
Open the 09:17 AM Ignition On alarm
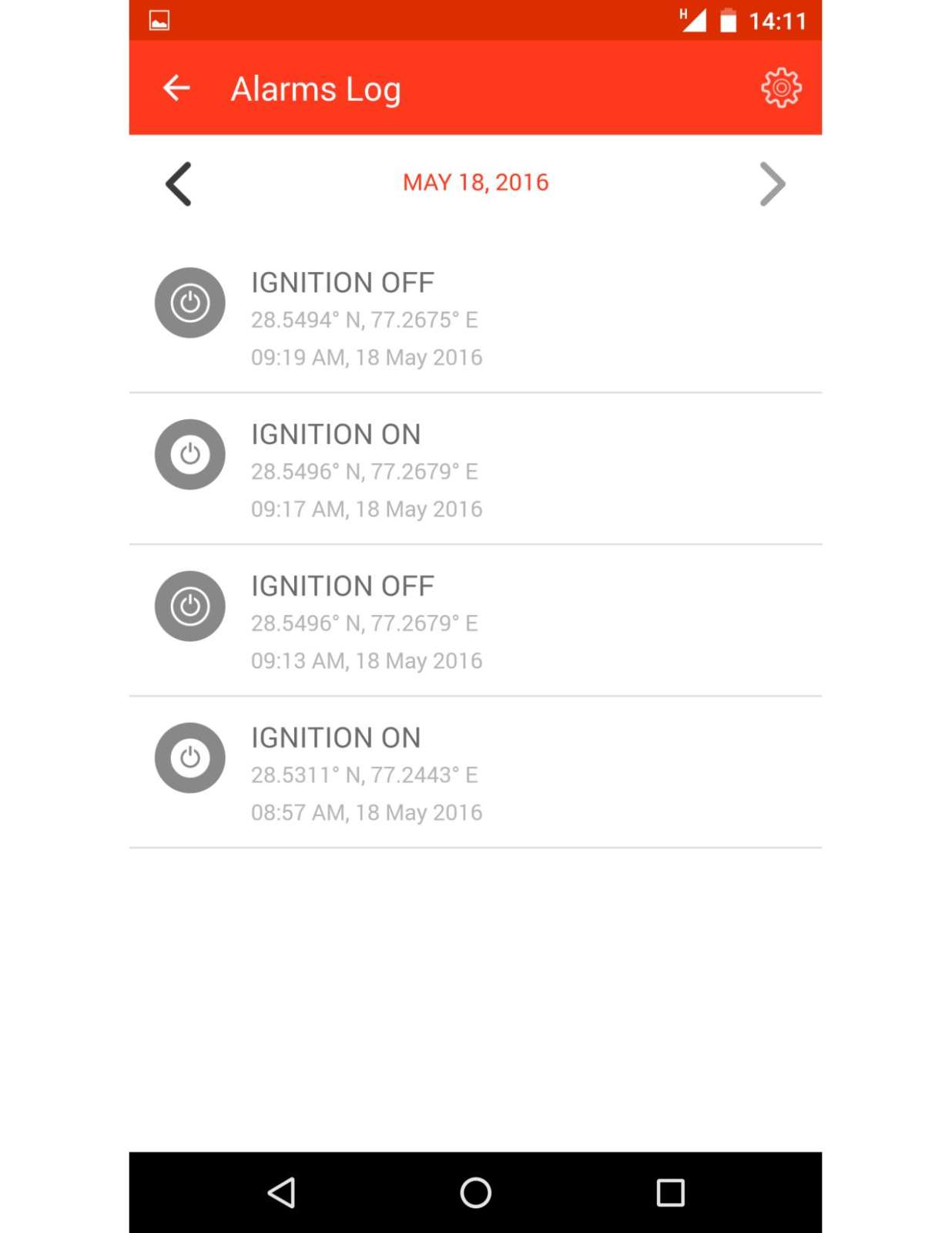[474, 470]
